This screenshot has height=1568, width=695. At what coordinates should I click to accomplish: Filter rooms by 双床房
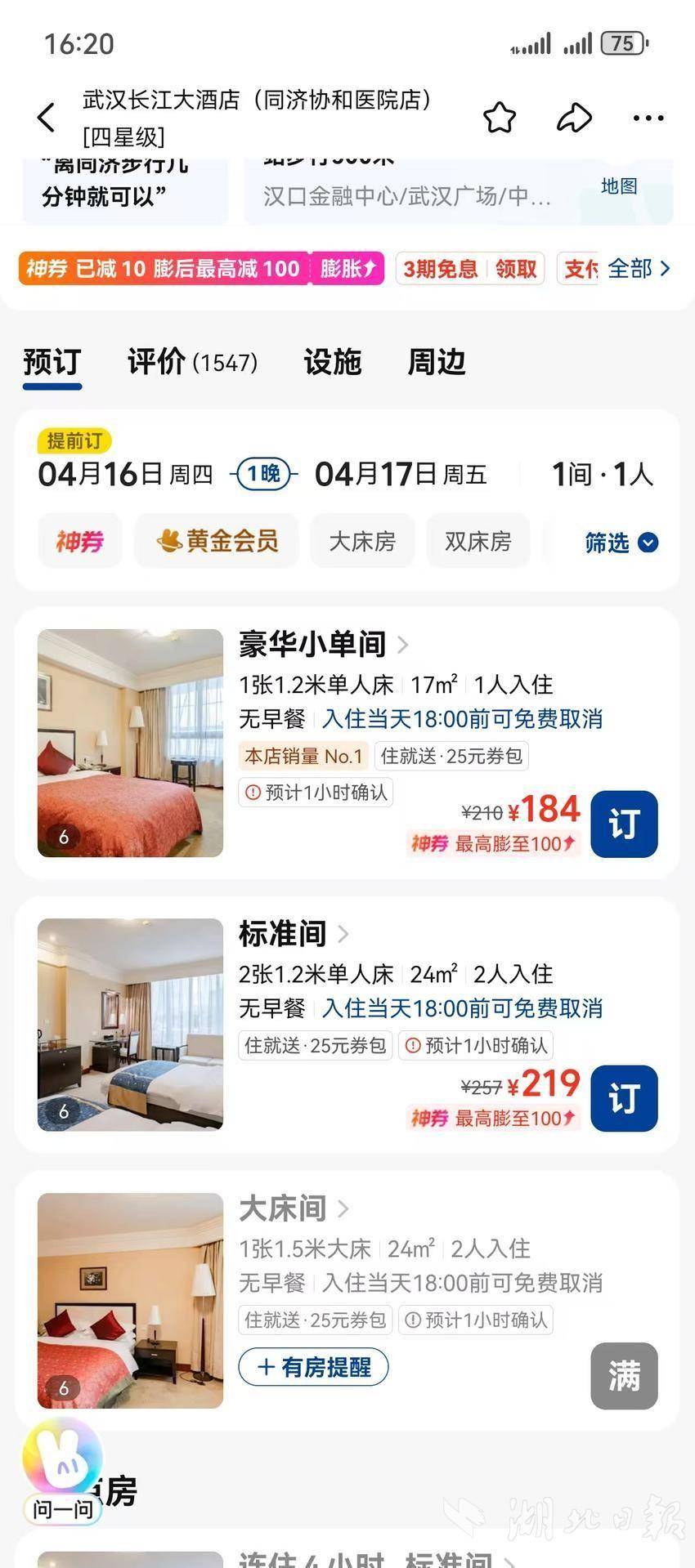[478, 541]
